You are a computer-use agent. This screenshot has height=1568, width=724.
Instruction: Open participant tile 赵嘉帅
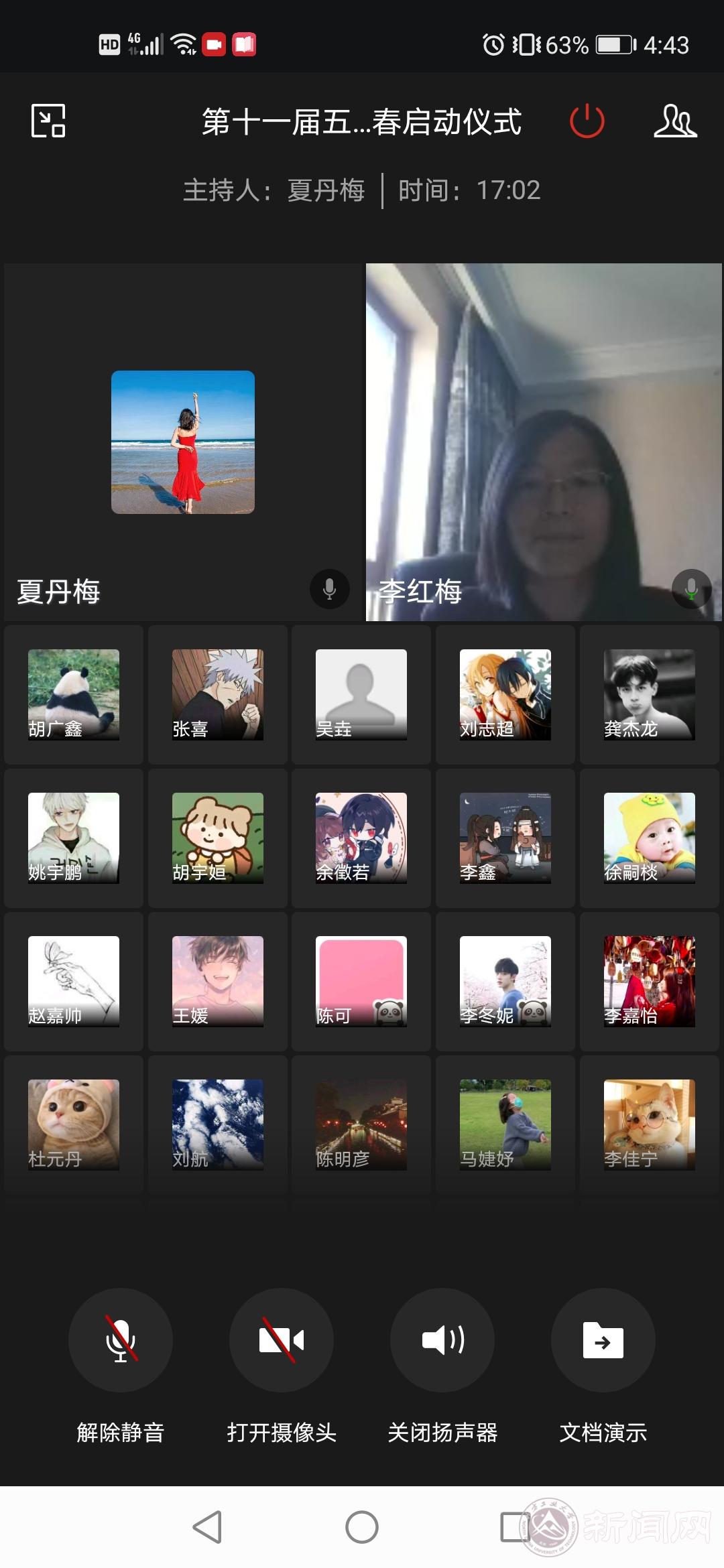tap(74, 981)
